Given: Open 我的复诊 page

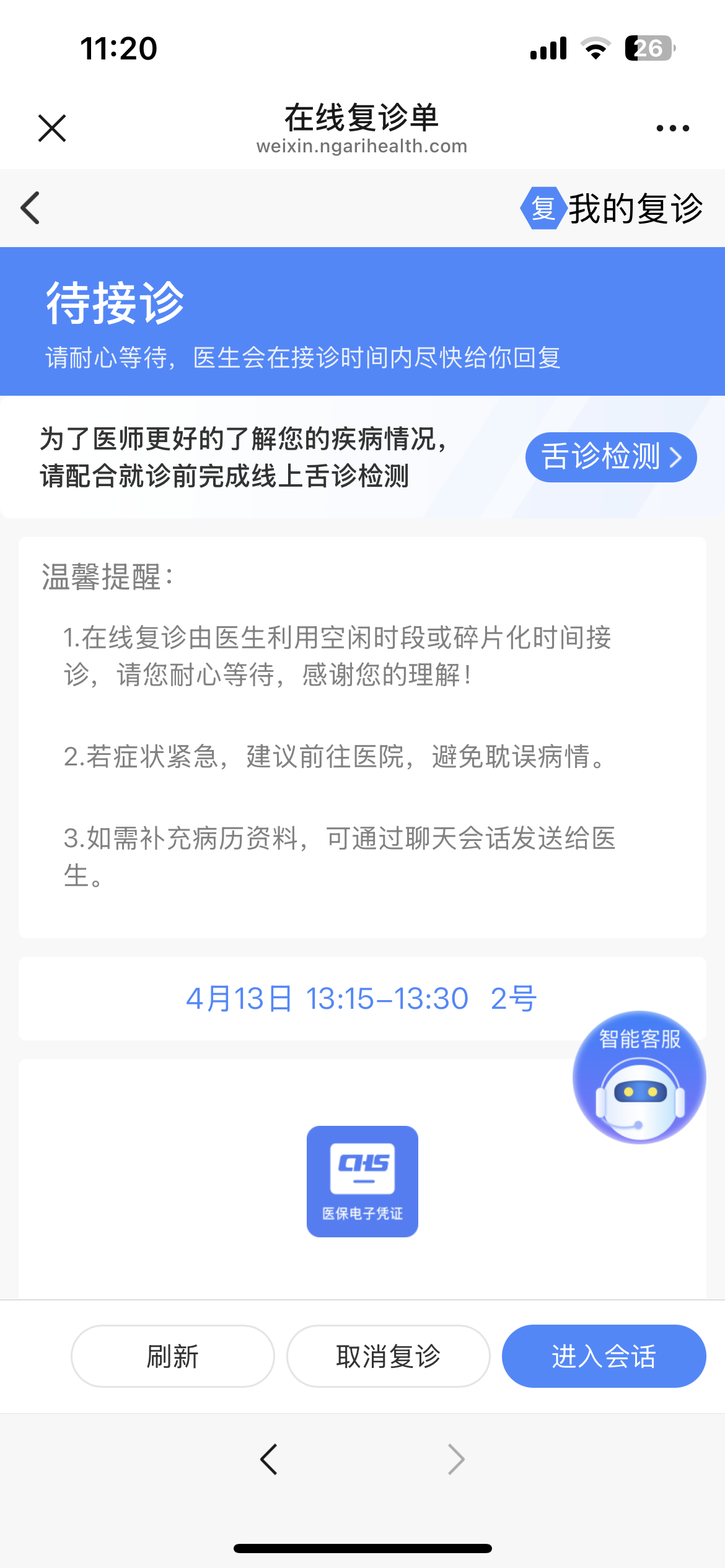Looking at the screenshot, I should [612, 209].
